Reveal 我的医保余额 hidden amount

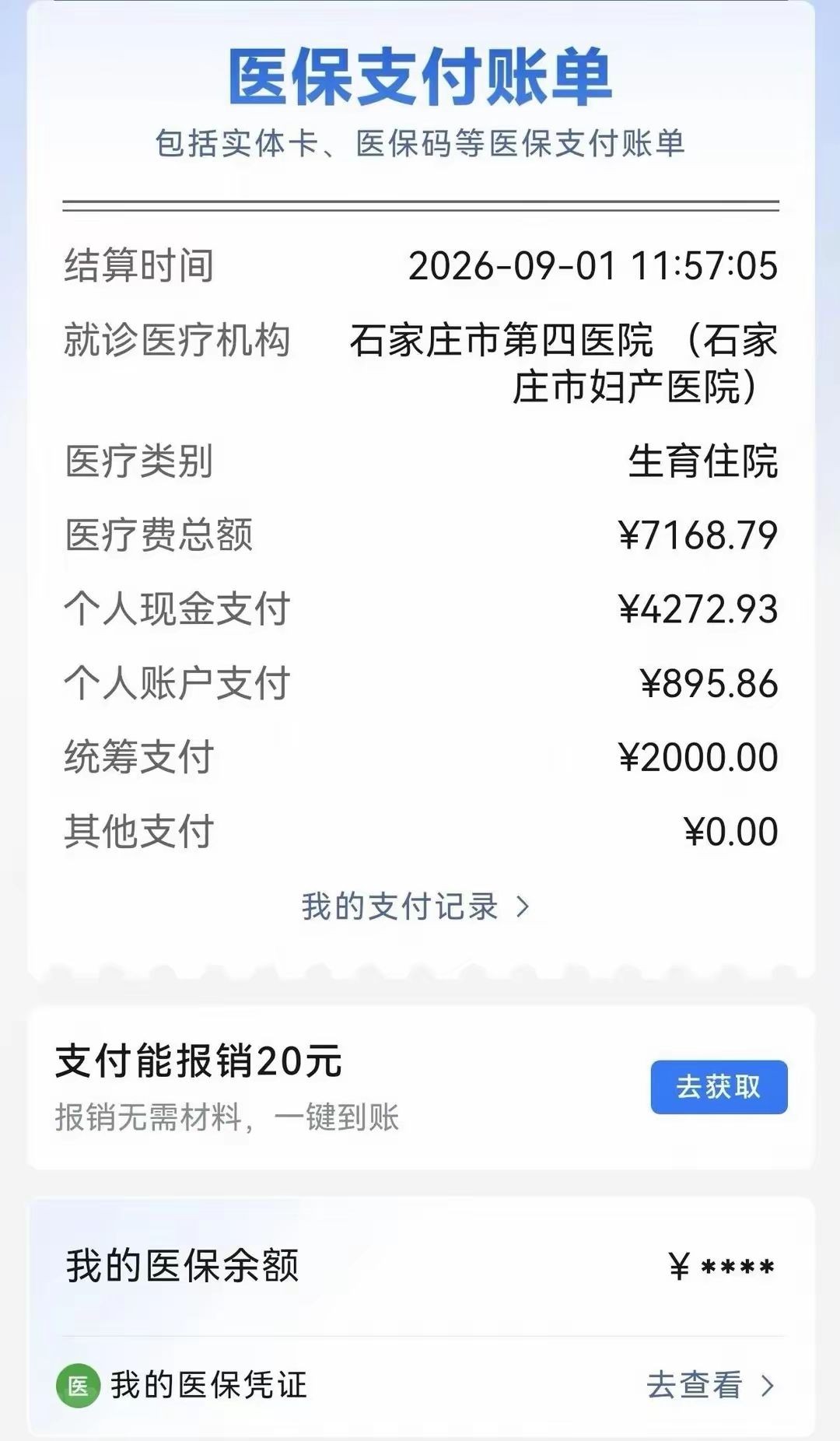(x=721, y=1267)
